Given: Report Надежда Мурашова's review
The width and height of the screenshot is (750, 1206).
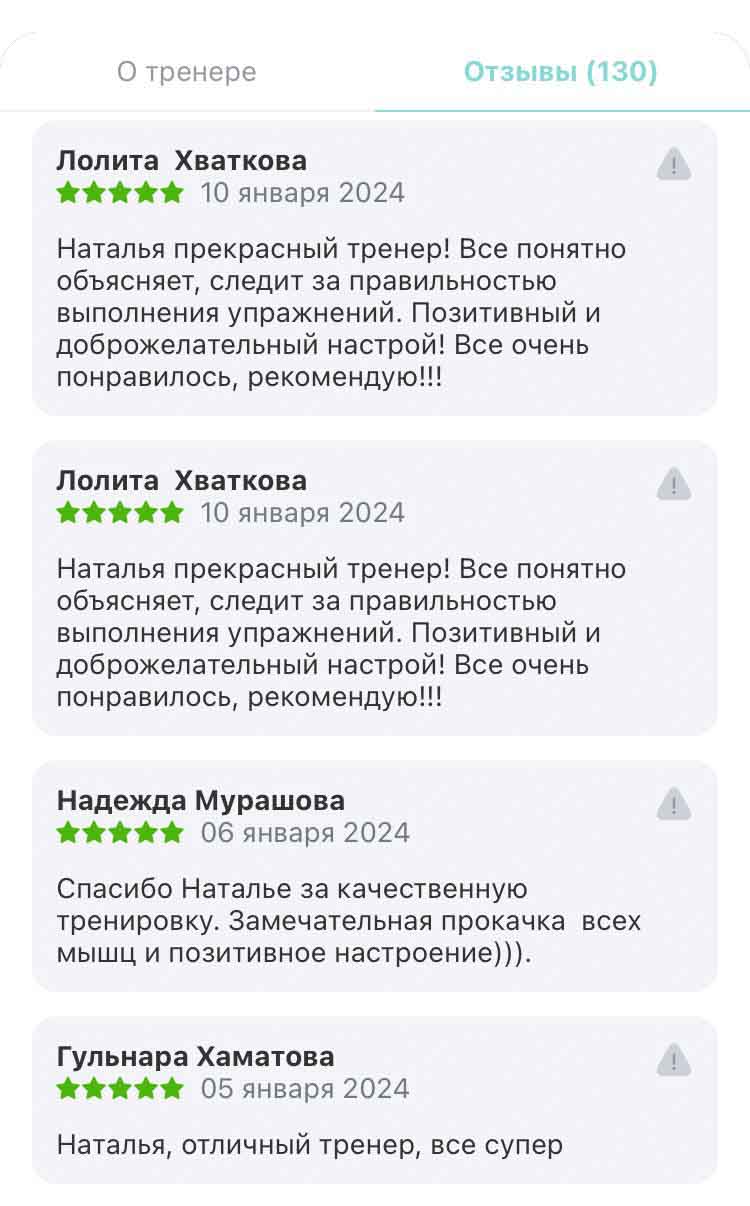Looking at the screenshot, I should click(674, 803).
